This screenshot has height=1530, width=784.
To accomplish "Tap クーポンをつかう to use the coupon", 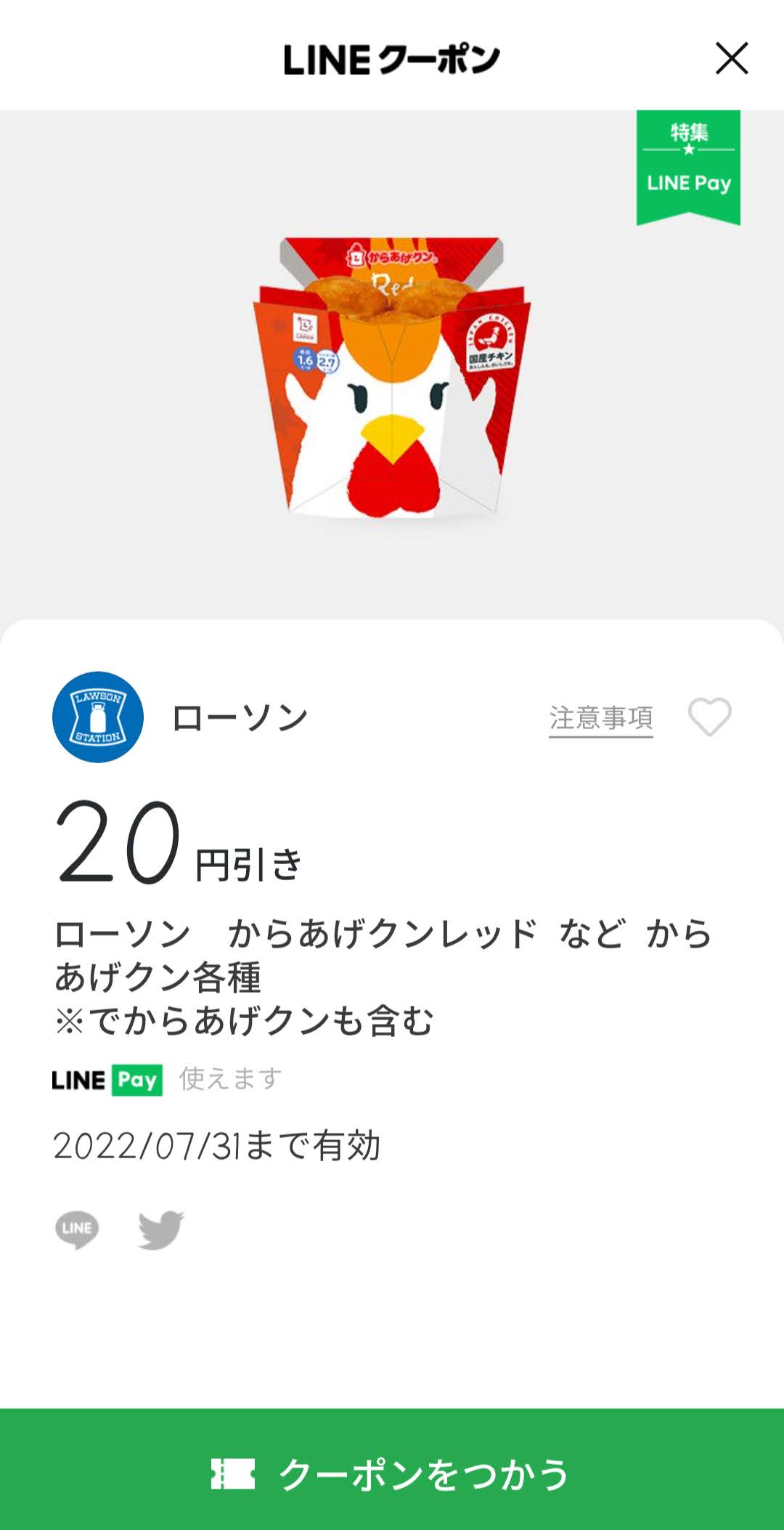I will (x=392, y=1474).
